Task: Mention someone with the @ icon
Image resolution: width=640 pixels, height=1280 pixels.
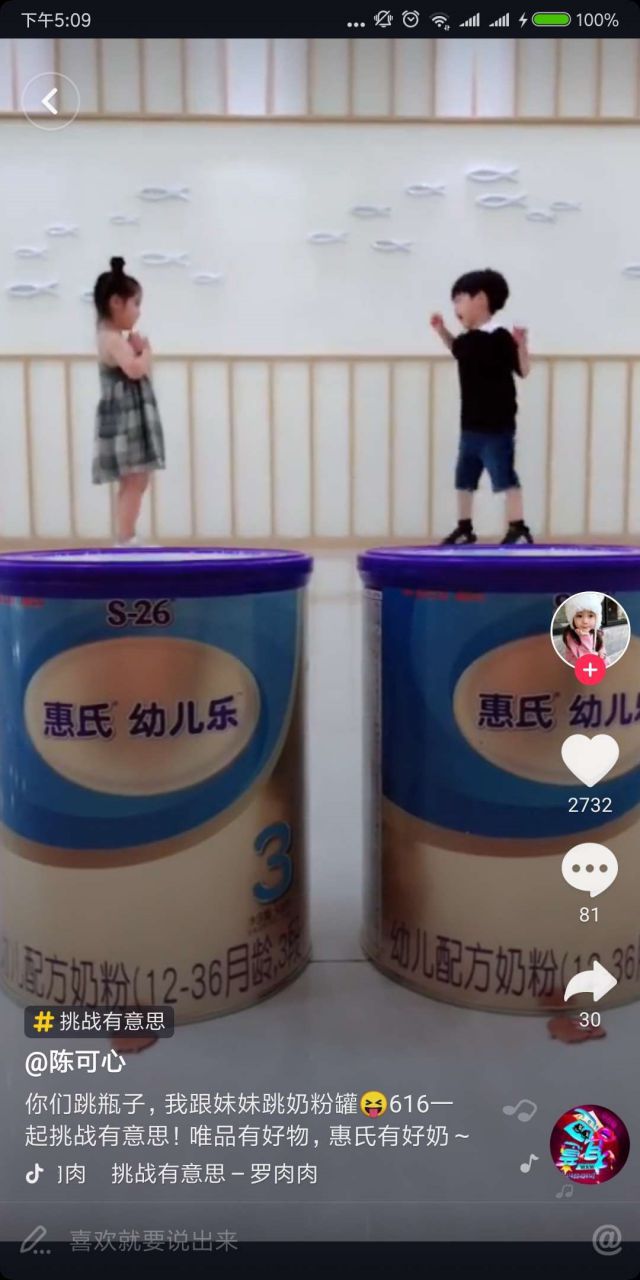Action: pyautogui.click(x=606, y=1240)
